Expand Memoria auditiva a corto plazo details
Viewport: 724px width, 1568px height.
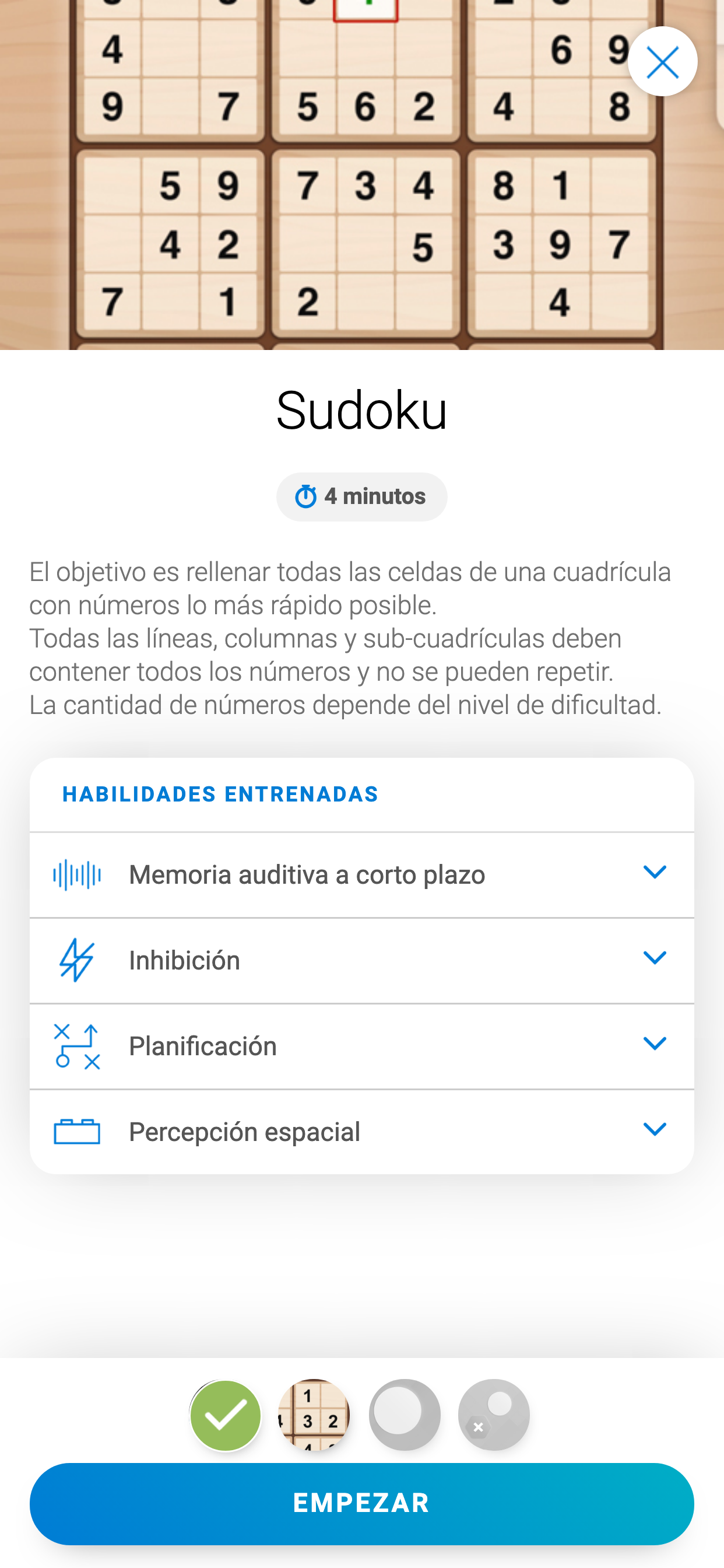pyautogui.click(x=655, y=873)
